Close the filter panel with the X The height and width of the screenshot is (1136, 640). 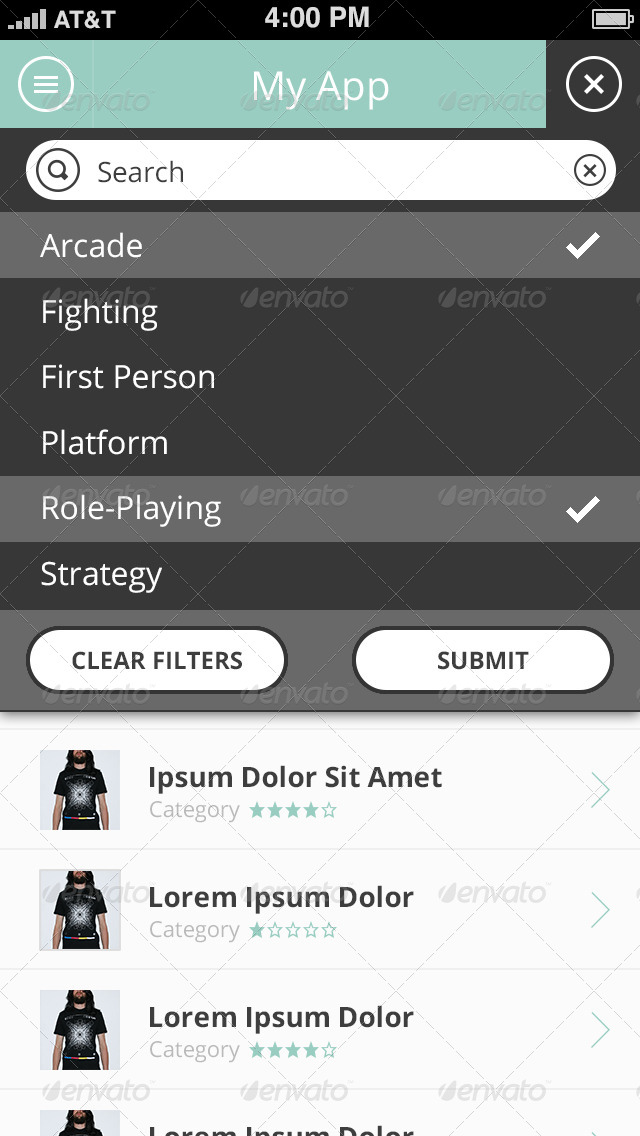593,84
